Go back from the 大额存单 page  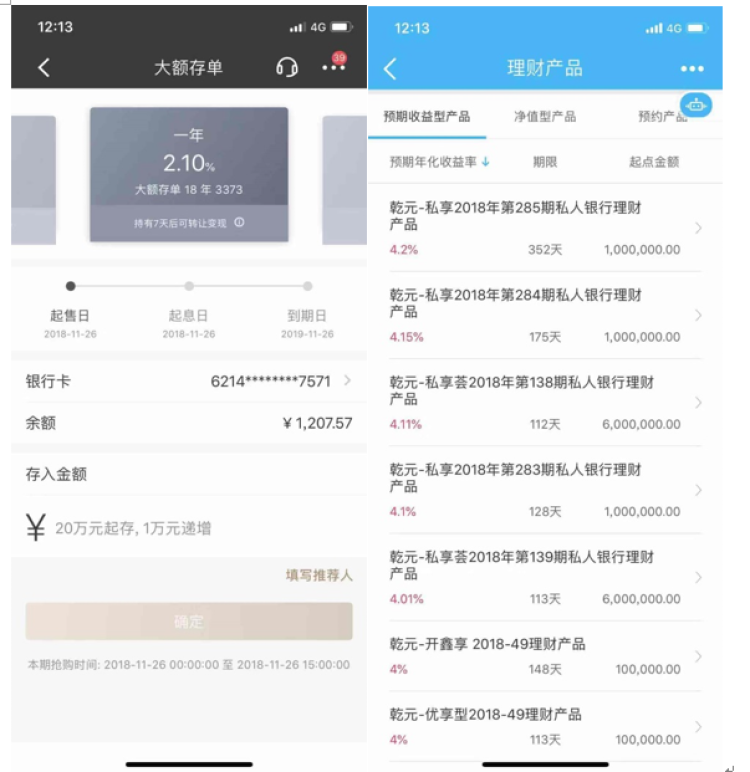tap(44, 68)
